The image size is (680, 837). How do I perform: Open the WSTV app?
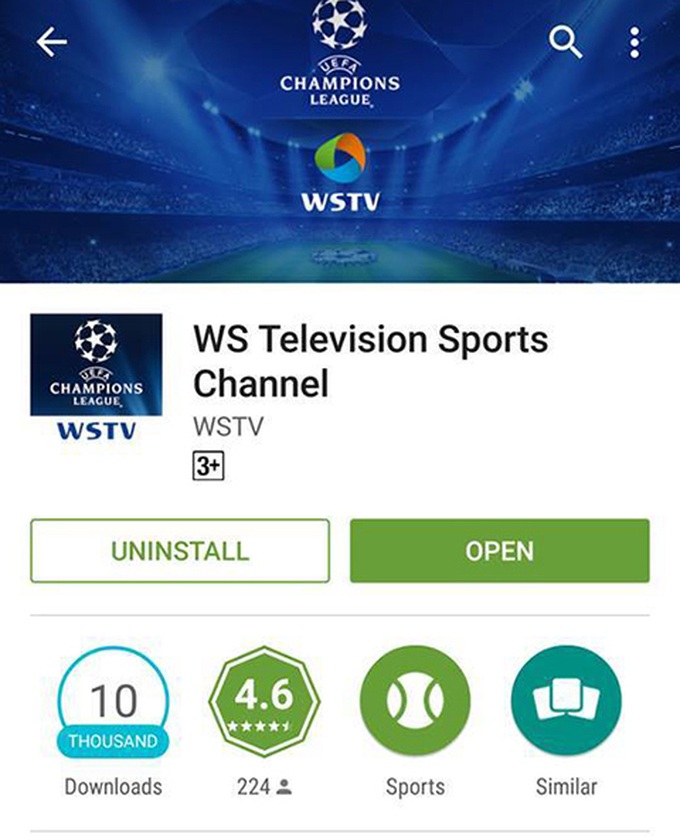click(x=499, y=551)
